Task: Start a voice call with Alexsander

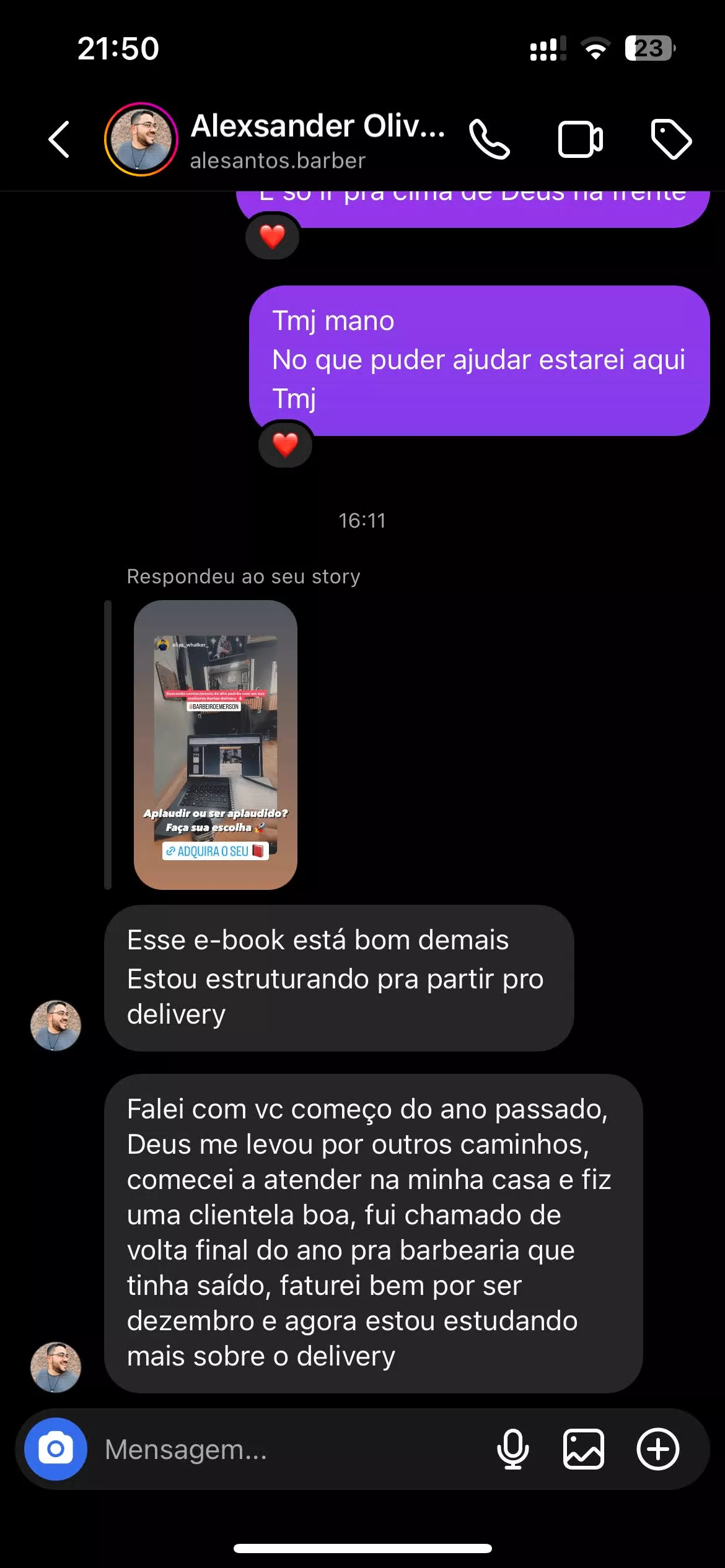Action: pos(490,139)
